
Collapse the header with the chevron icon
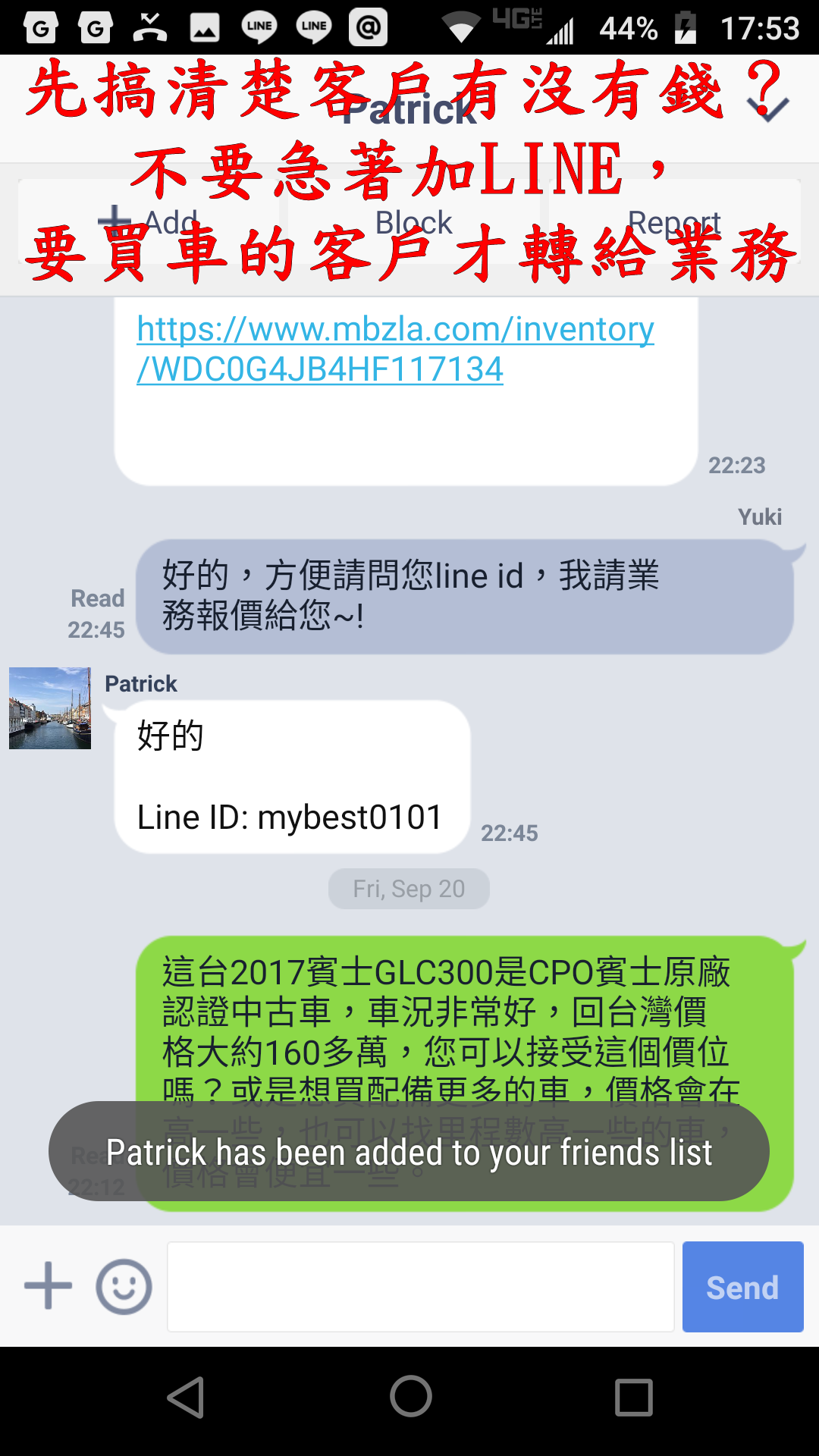point(768,110)
